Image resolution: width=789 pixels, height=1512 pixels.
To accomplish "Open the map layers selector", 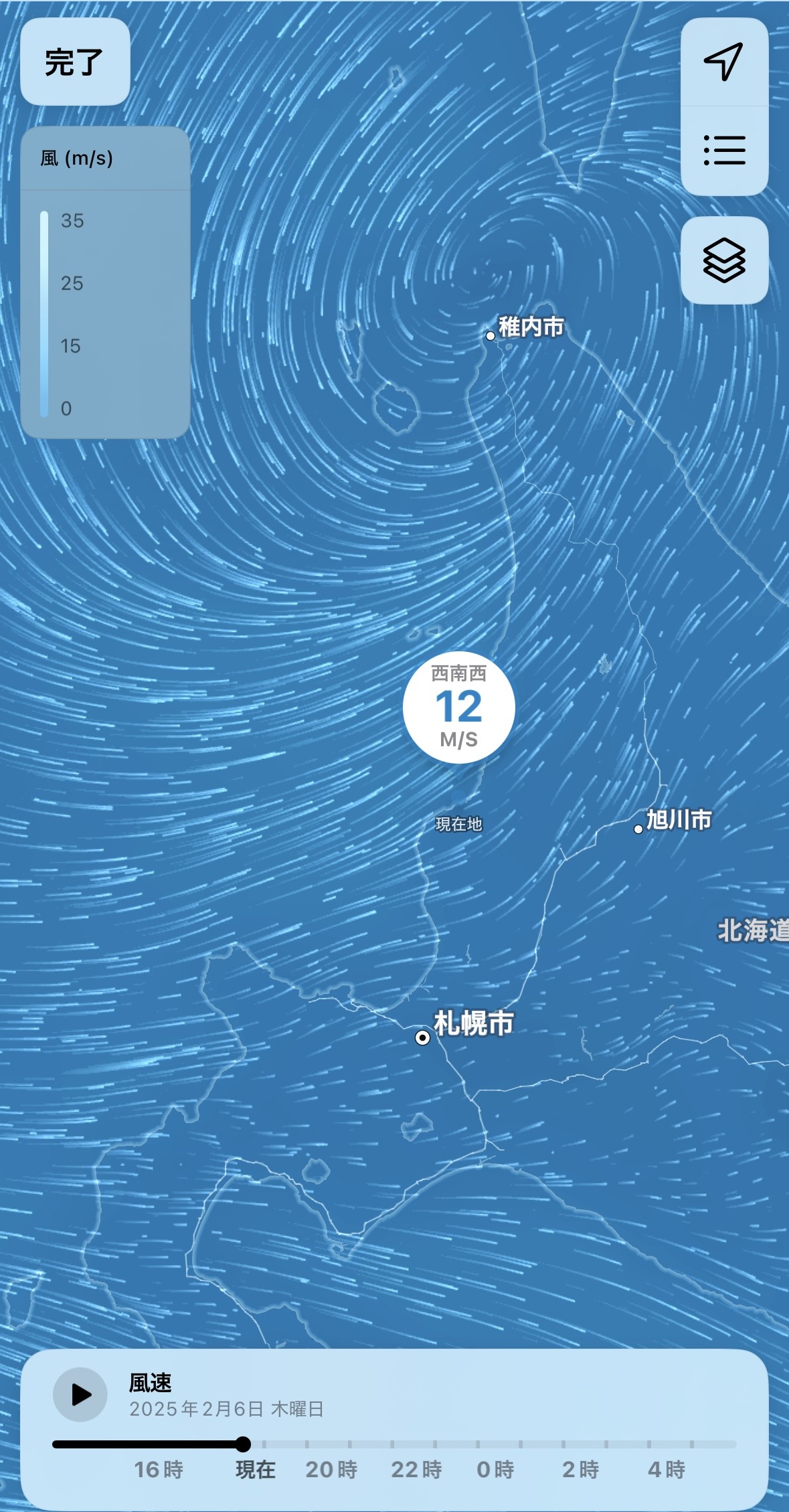I will (x=724, y=260).
